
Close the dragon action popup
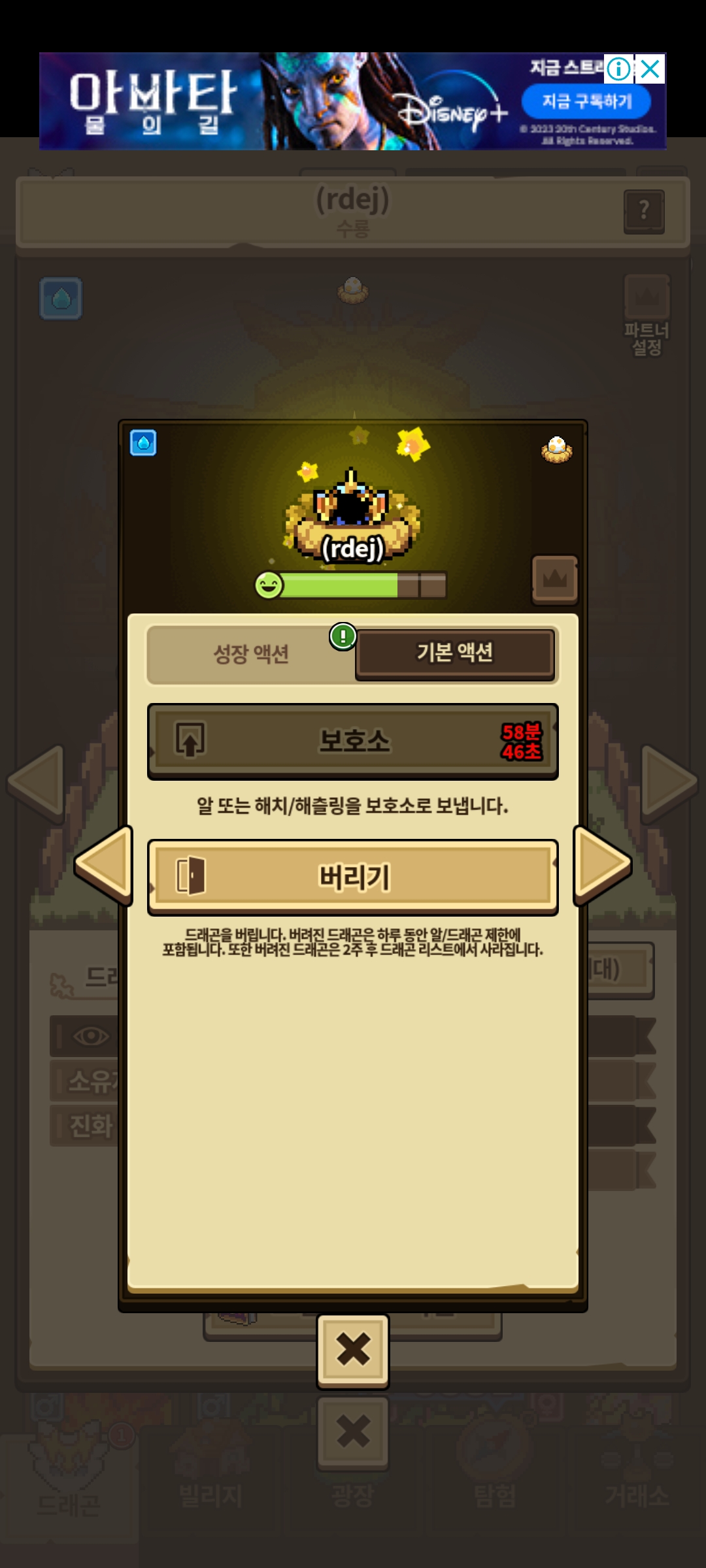(353, 1350)
